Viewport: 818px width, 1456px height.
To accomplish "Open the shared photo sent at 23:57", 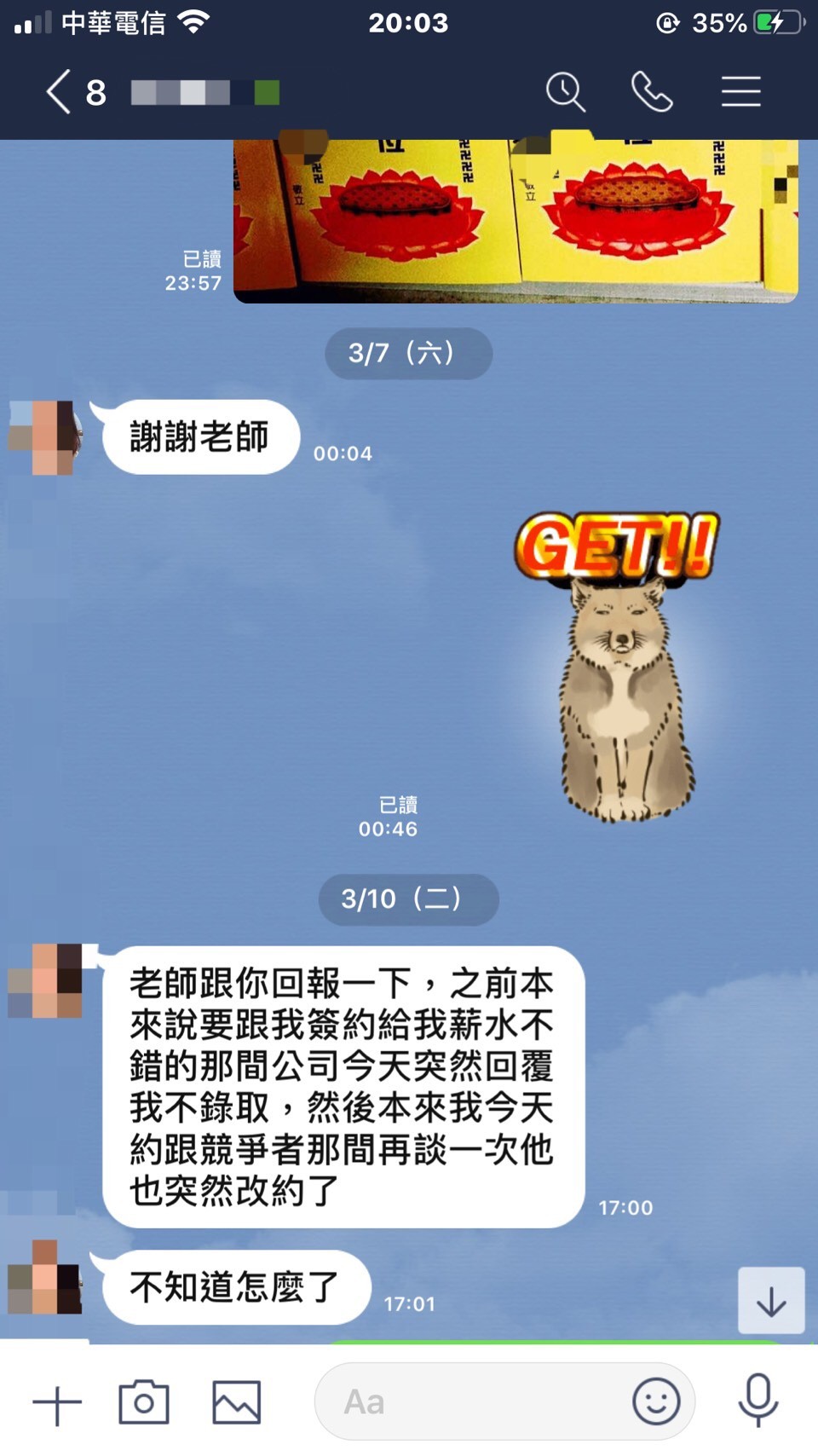I will point(516,220).
